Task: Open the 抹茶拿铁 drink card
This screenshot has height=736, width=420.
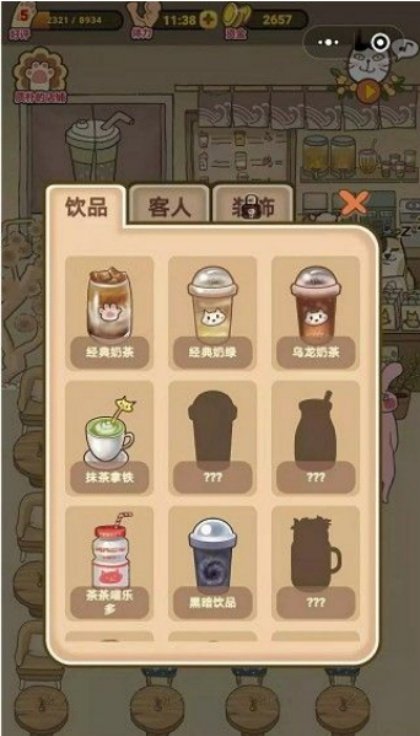Action: (109, 438)
